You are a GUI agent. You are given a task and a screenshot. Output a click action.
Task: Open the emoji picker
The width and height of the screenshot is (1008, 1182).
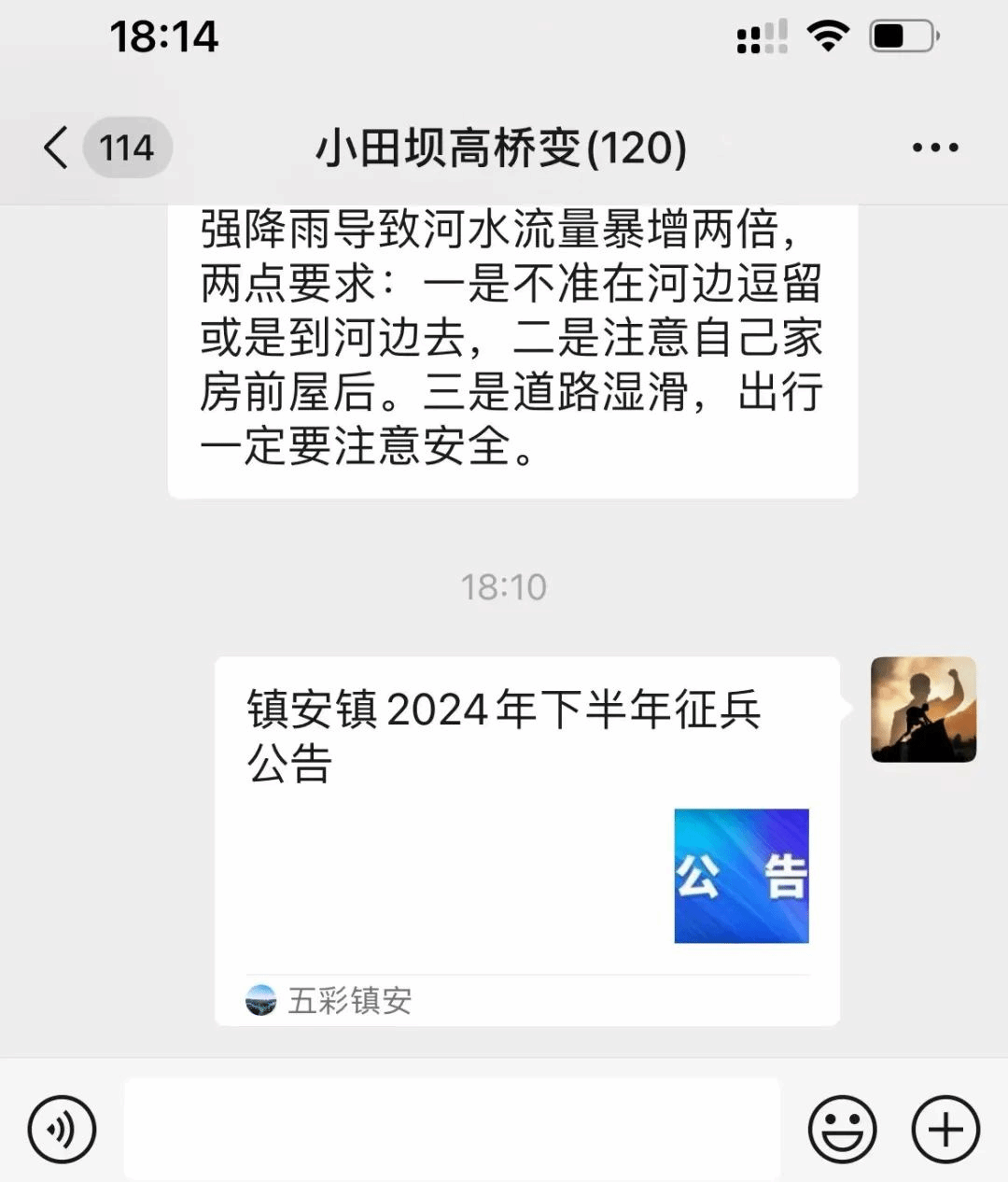pos(842,1130)
